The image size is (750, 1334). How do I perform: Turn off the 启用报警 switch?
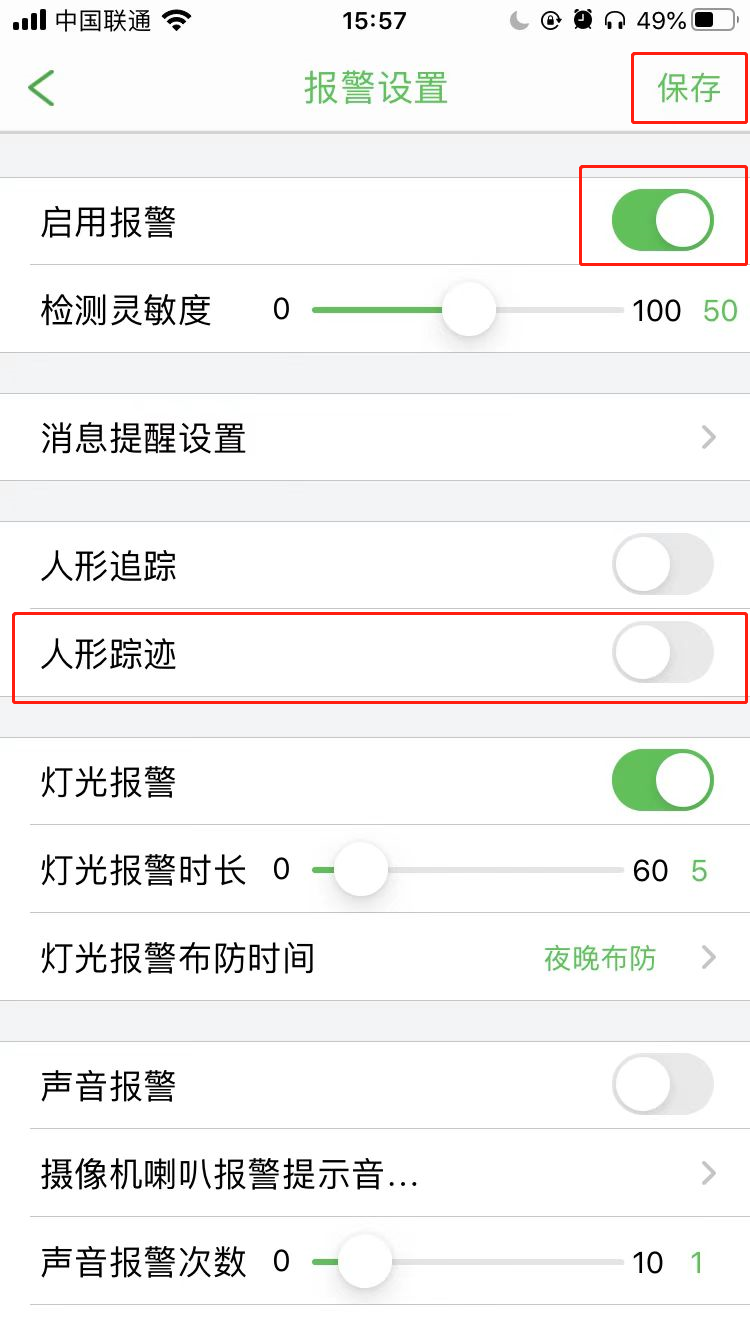pyautogui.click(x=663, y=221)
